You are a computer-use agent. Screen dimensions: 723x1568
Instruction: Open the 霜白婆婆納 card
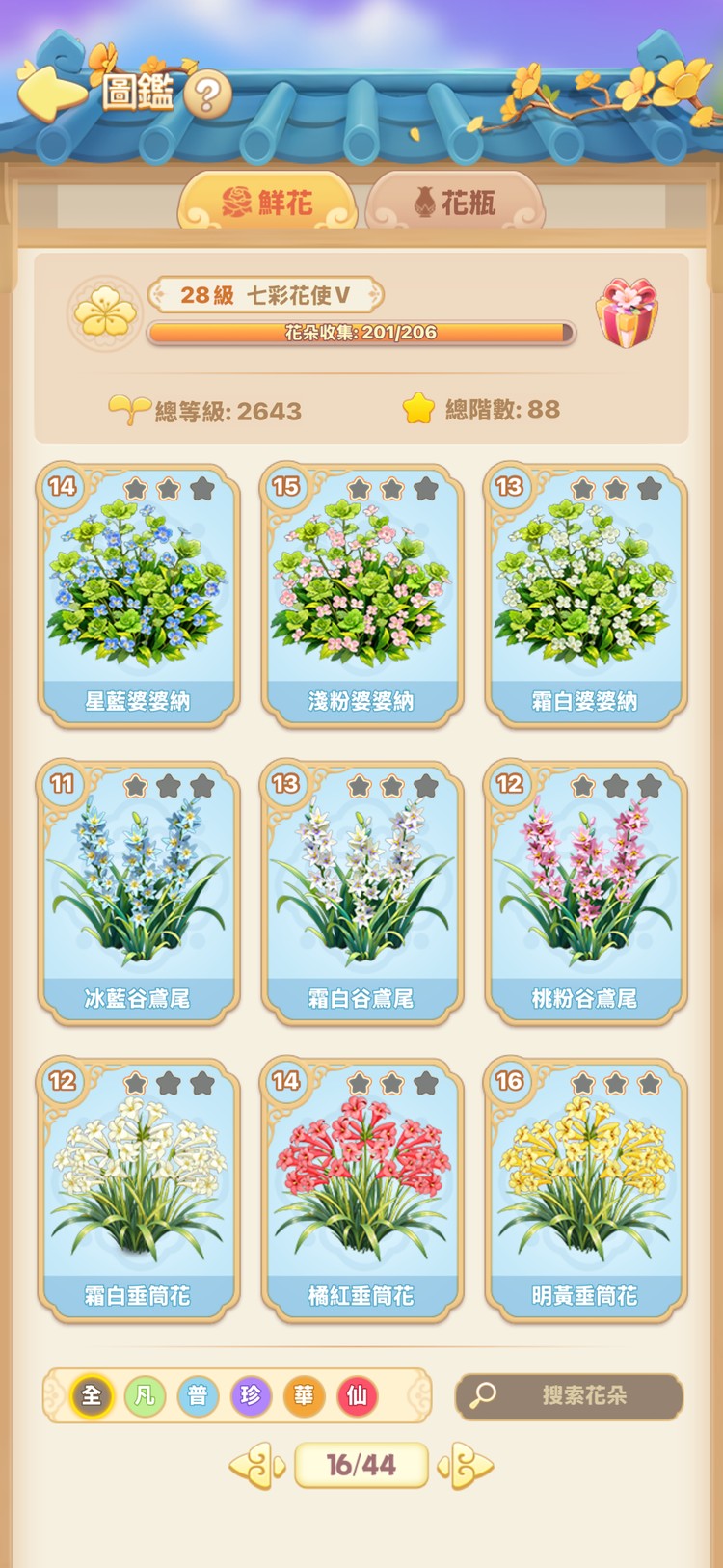click(x=585, y=594)
